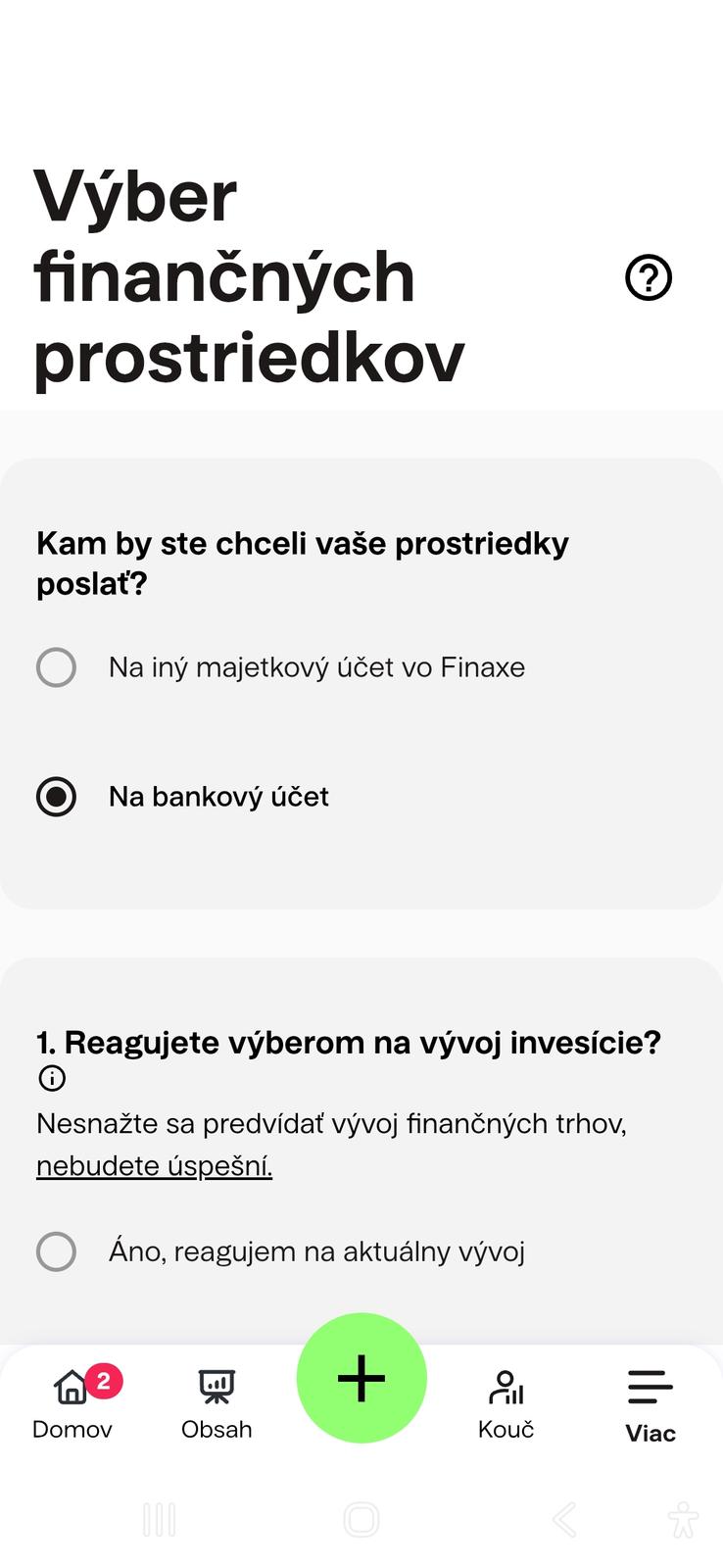Open the Kouč tab
Viewport: 723px width, 1568px height.
(506, 1403)
